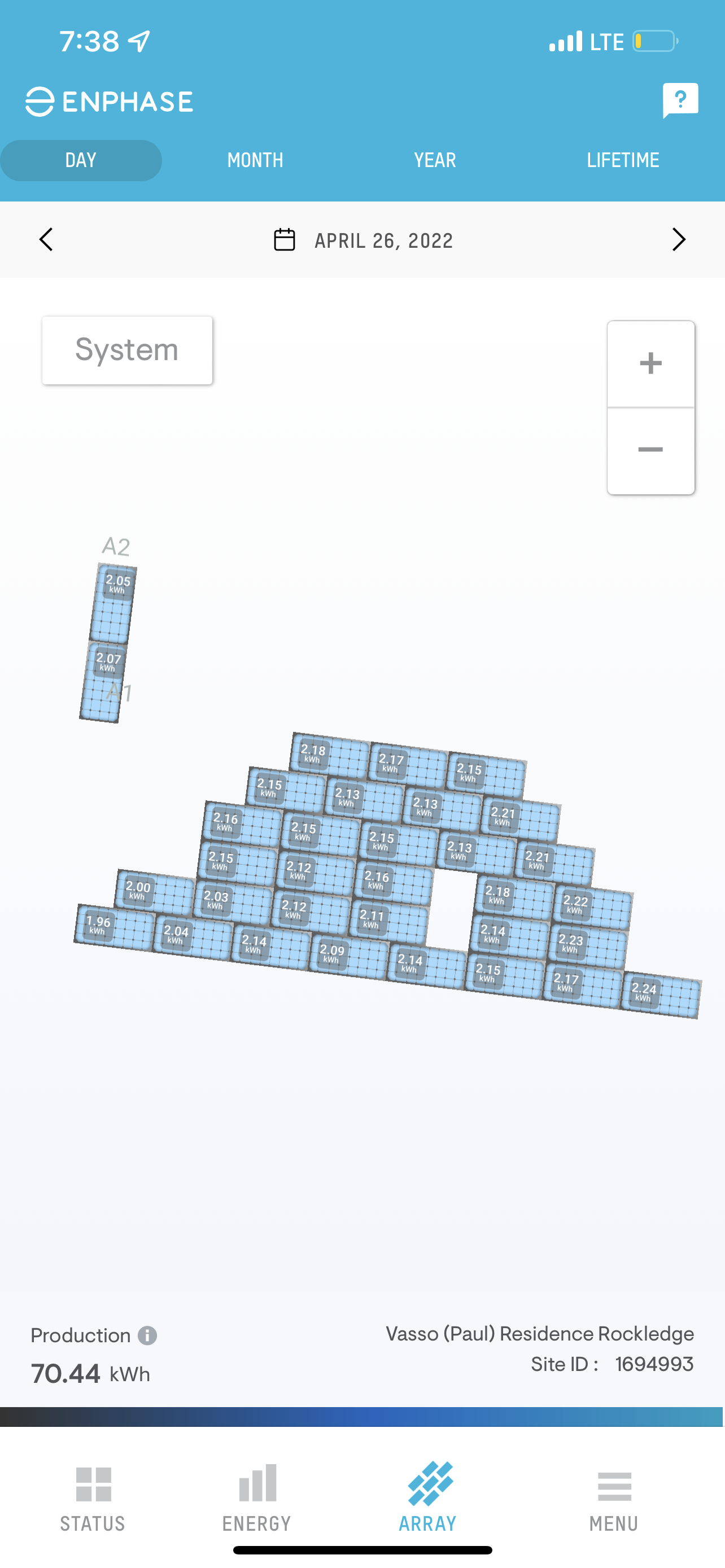Go to the next day arrow
725x1568 pixels.
click(678, 240)
